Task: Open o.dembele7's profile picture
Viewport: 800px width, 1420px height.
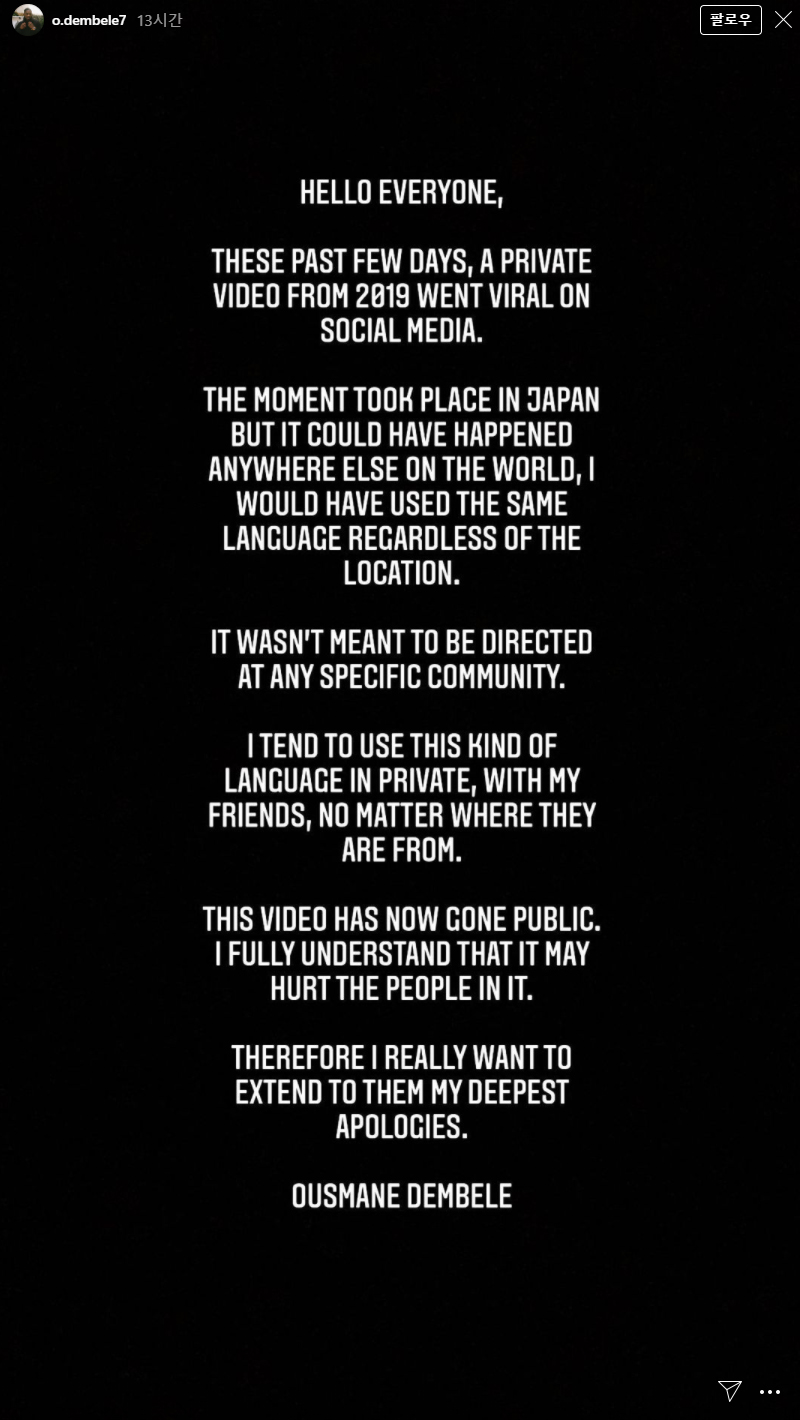Action: 28,20
